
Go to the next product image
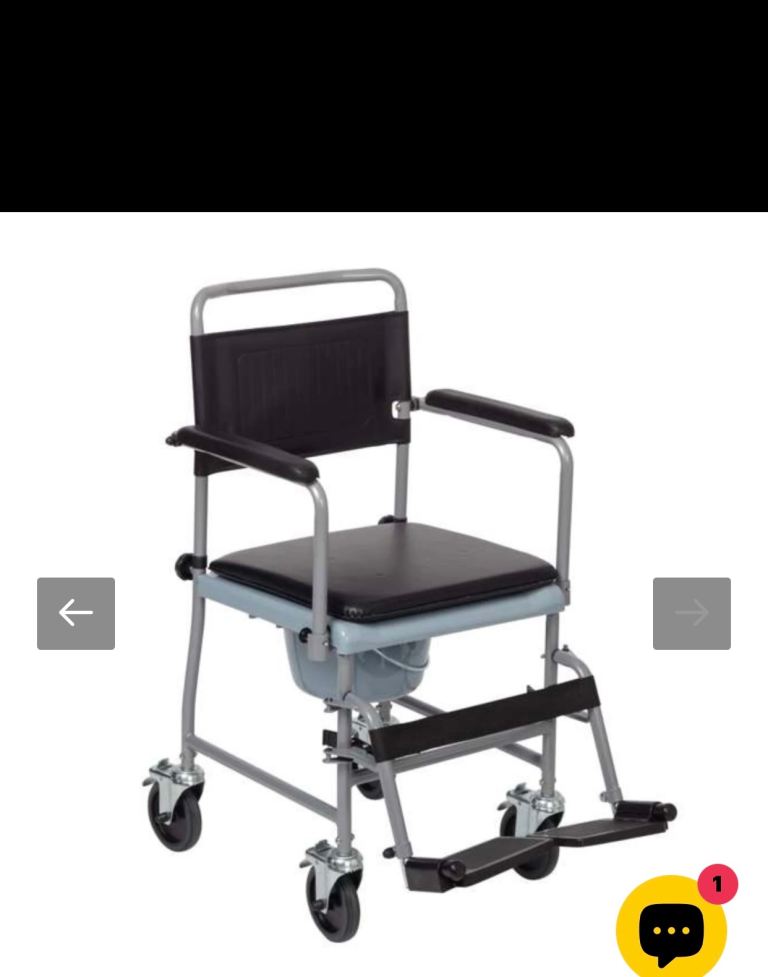coord(691,613)
